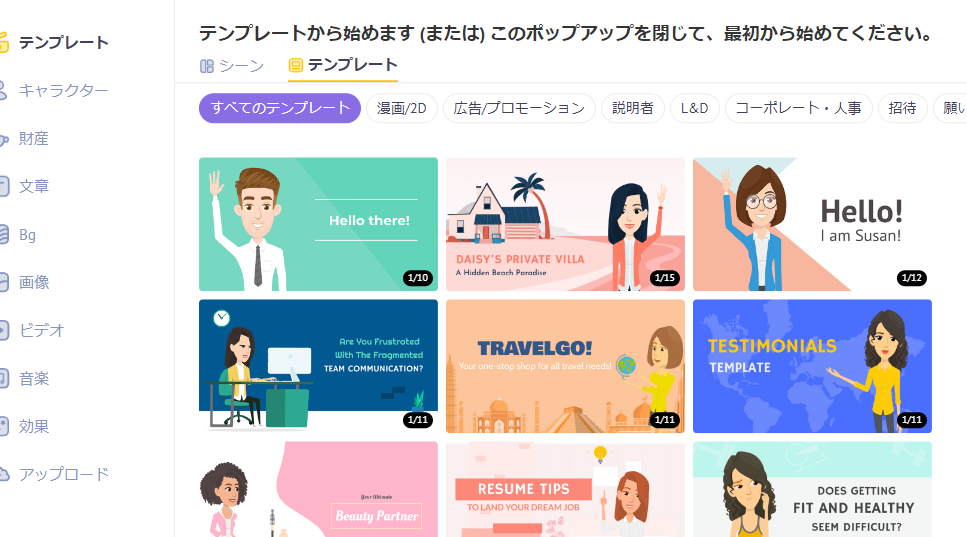Viewport: 967px width, 537px height.
Task: Apply the コーポレート・人事 filter
Action: pos(798,108)
